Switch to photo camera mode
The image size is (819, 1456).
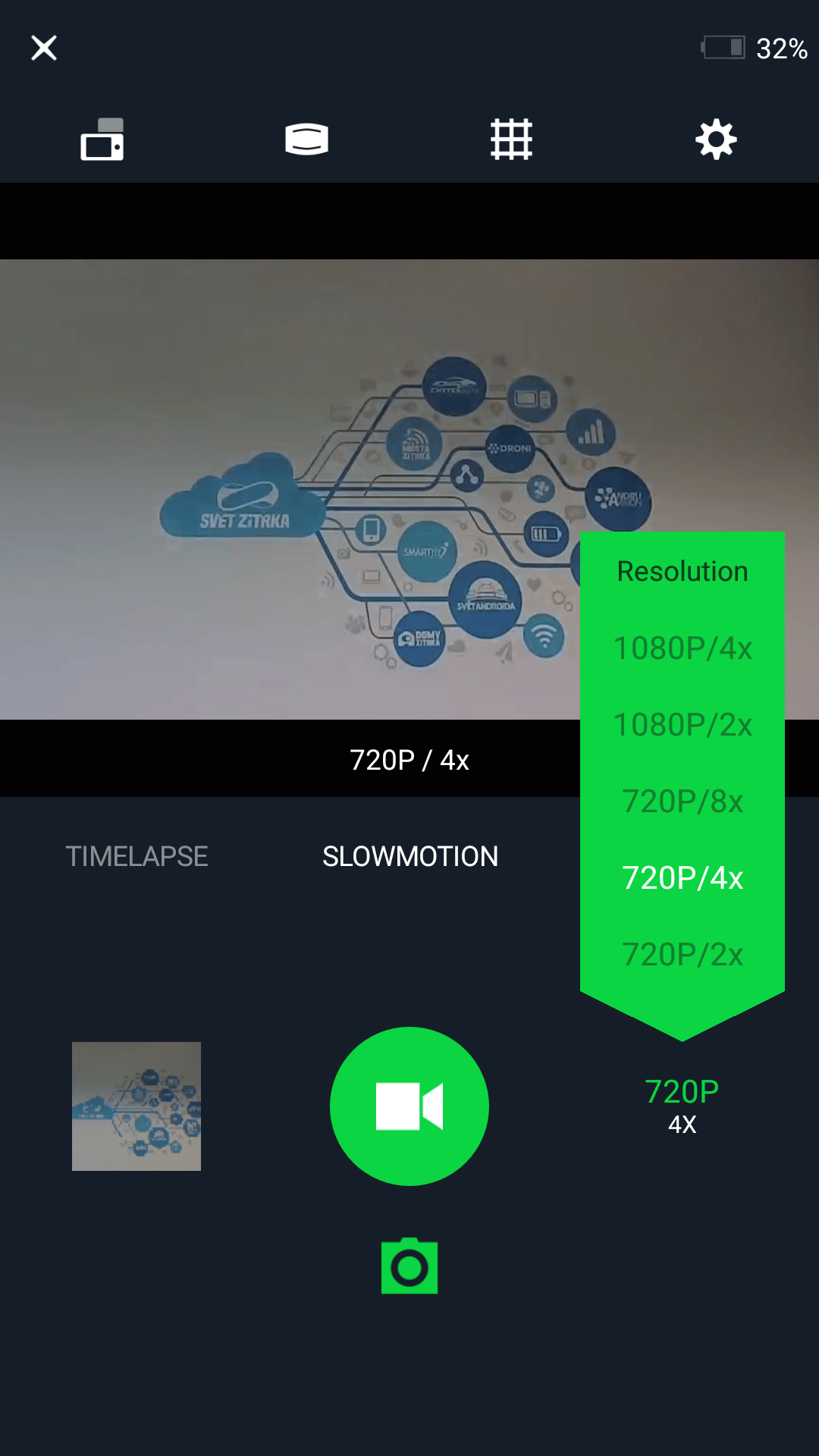click(409, 1266)
